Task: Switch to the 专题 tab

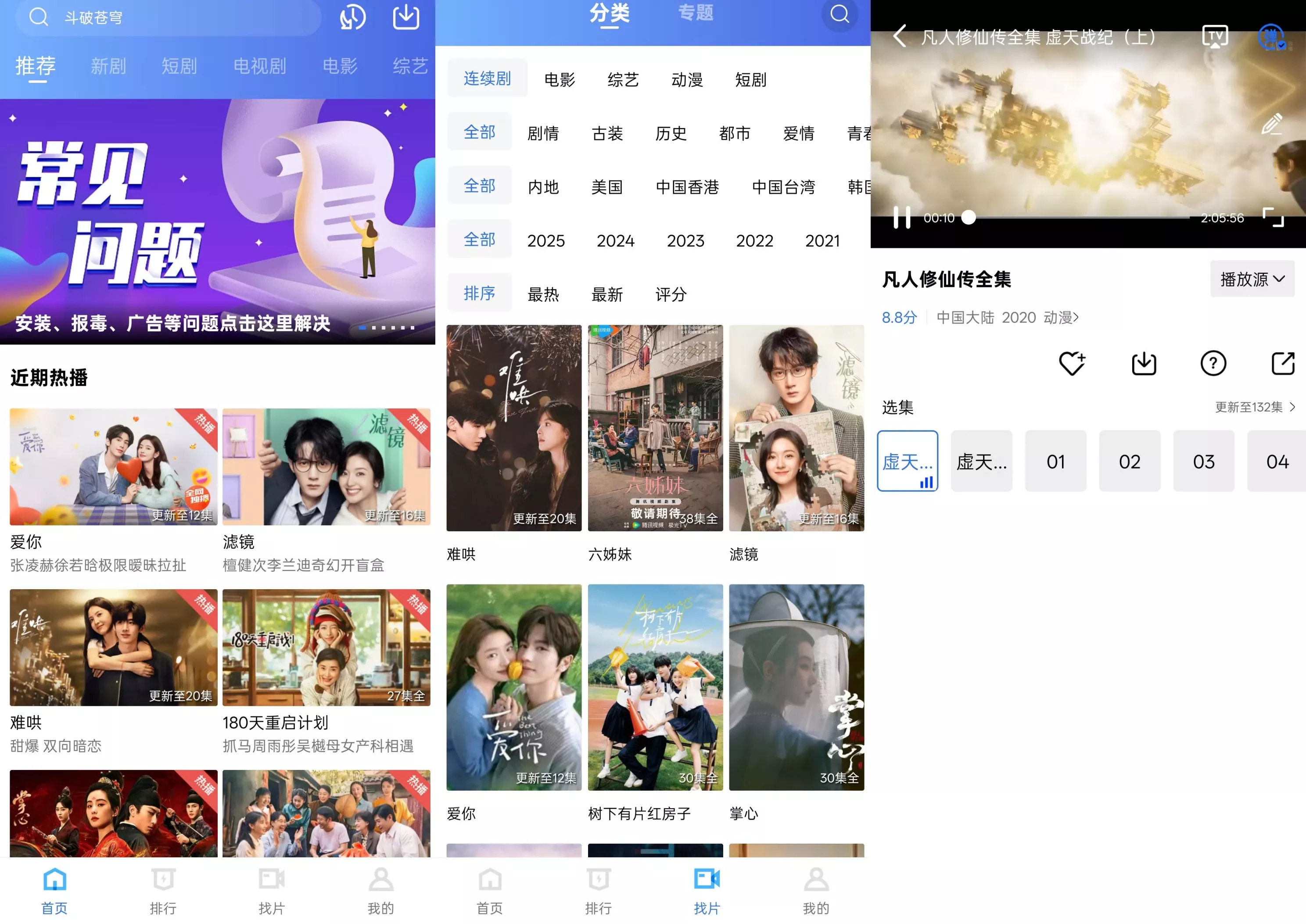Action: click(x=696, y=13)
